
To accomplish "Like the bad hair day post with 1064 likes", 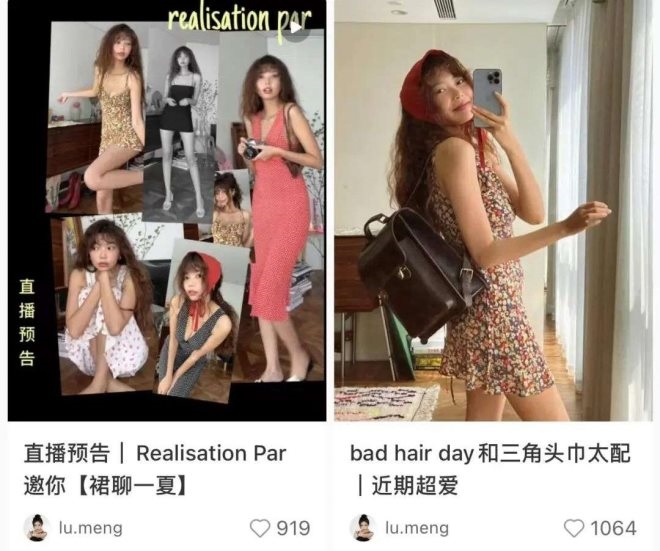I will pos(574,528).
